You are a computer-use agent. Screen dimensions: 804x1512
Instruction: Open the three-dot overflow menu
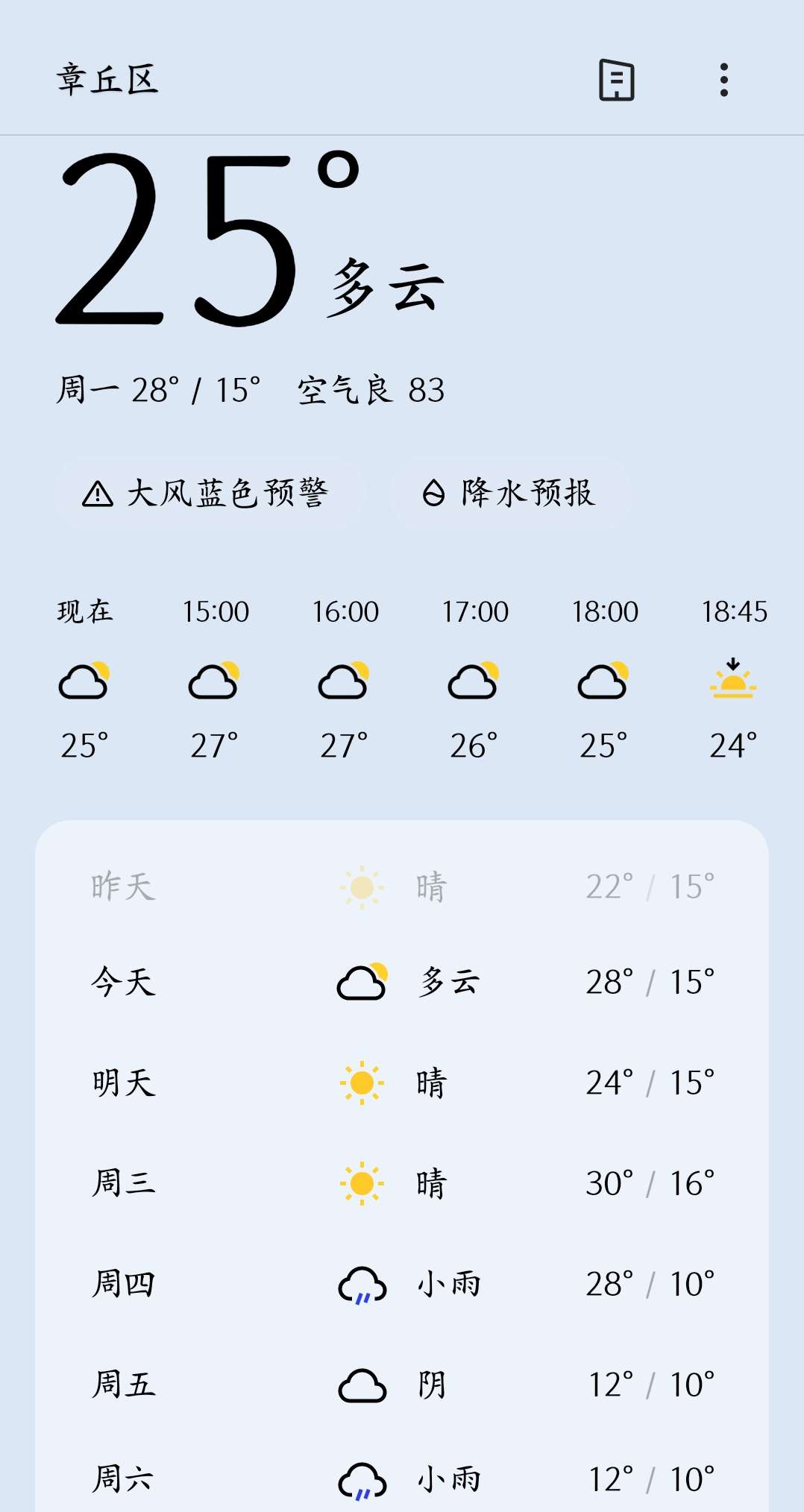point(723,80)
